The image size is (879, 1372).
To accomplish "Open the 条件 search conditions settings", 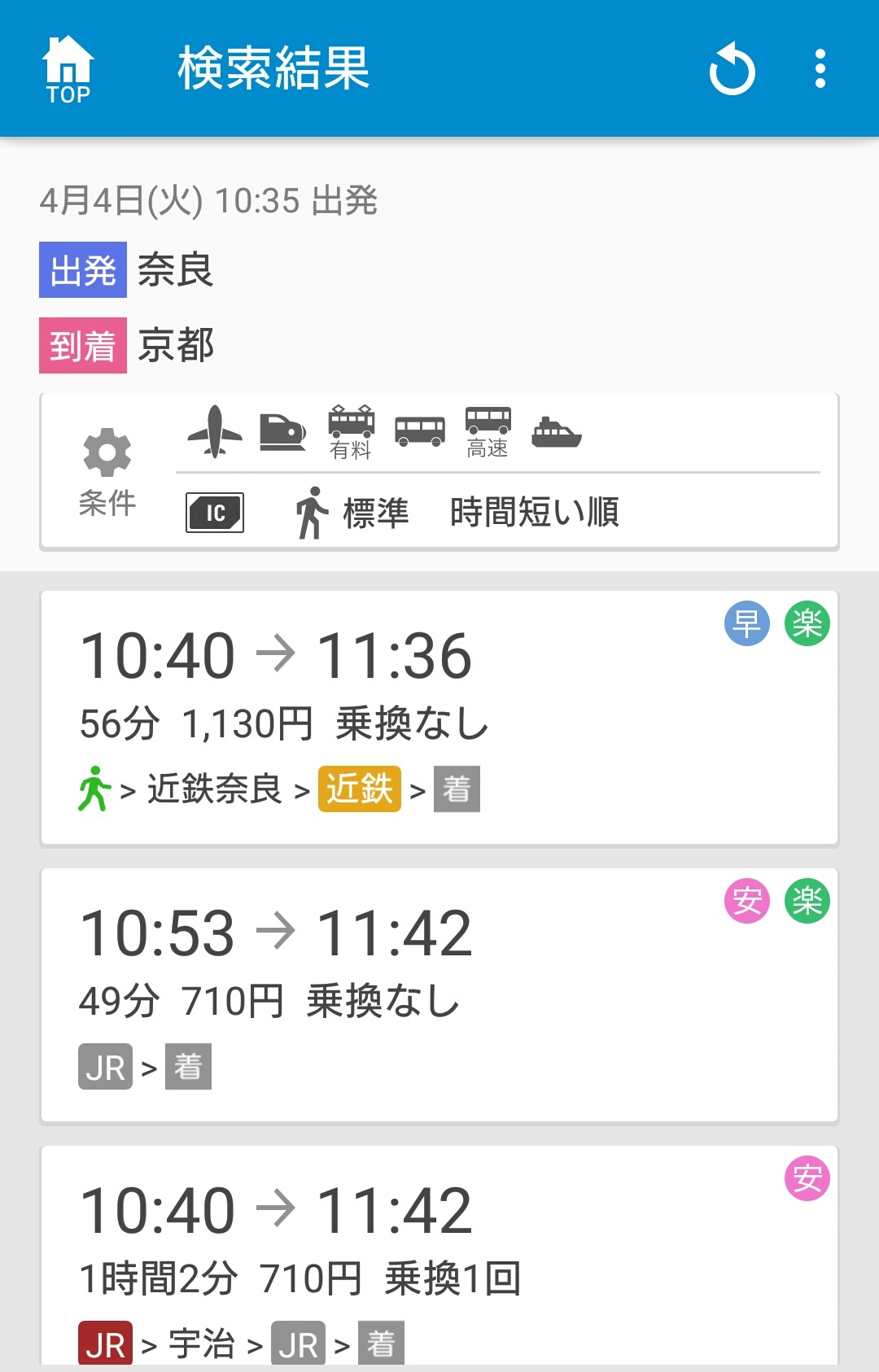I will point(107,472).
